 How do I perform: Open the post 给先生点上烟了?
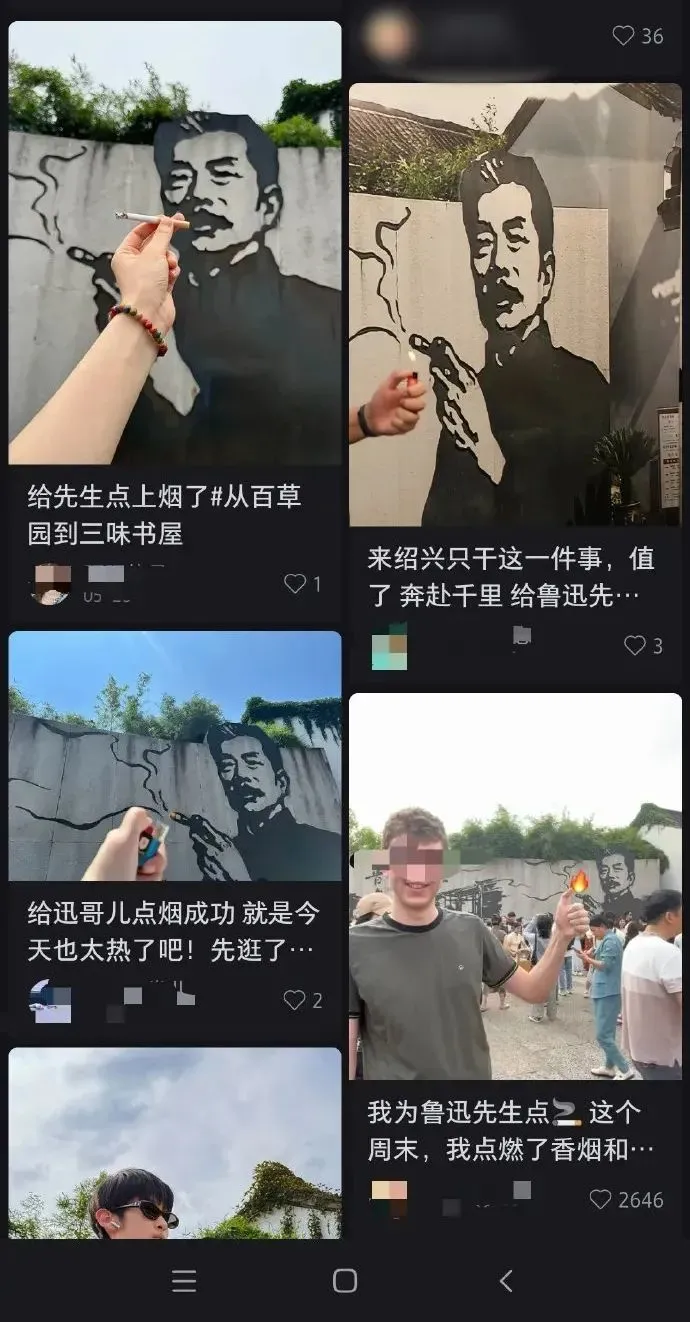pyautogui.click(x=175, y=243)
